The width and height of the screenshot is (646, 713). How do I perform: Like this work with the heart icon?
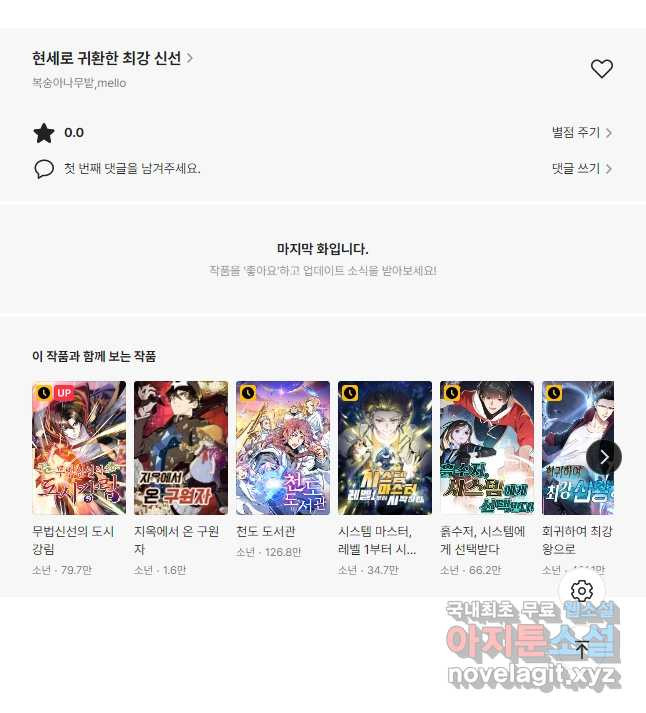[601, 69]
